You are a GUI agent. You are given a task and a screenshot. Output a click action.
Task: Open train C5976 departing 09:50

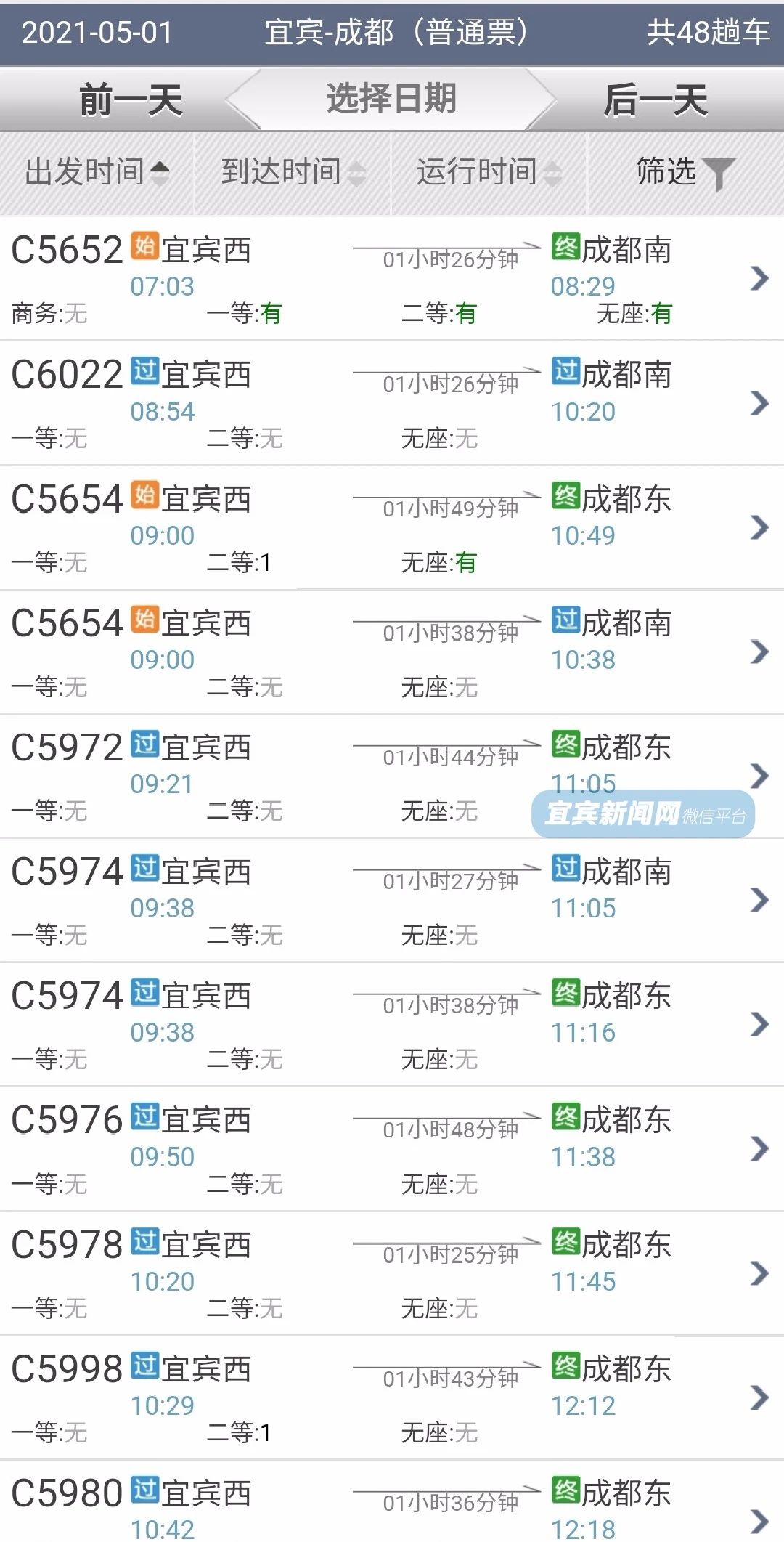(x=392, y=1149)
